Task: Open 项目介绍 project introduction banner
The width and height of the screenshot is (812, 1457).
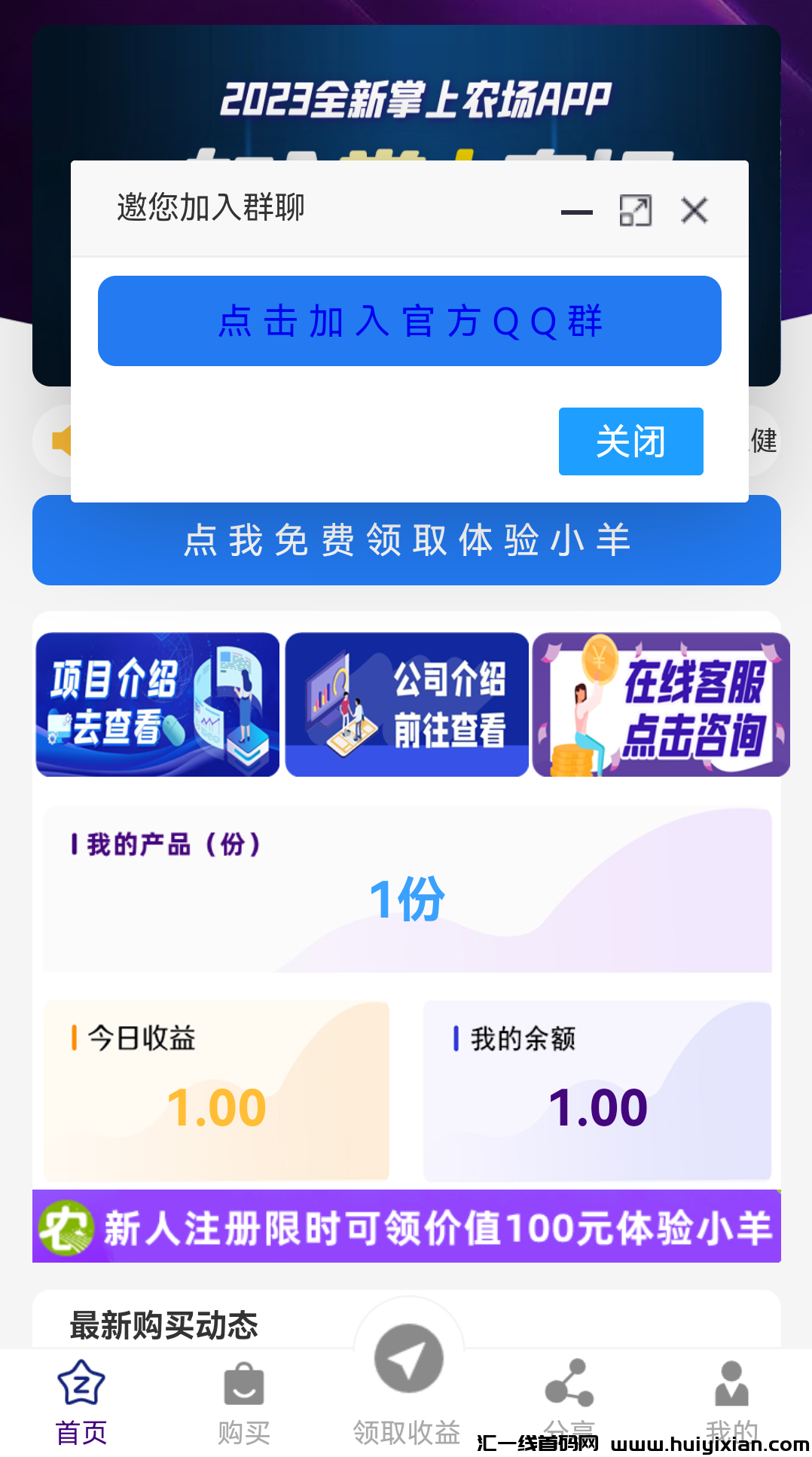Action: coord(157,704)
